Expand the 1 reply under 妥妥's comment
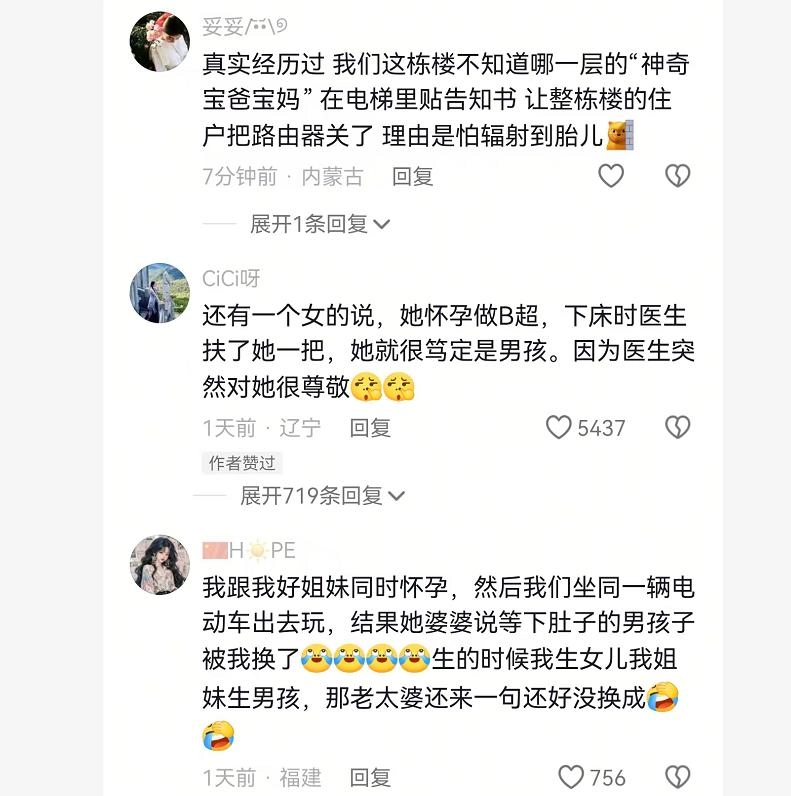The image size is (791, 796). pos(320,224)
